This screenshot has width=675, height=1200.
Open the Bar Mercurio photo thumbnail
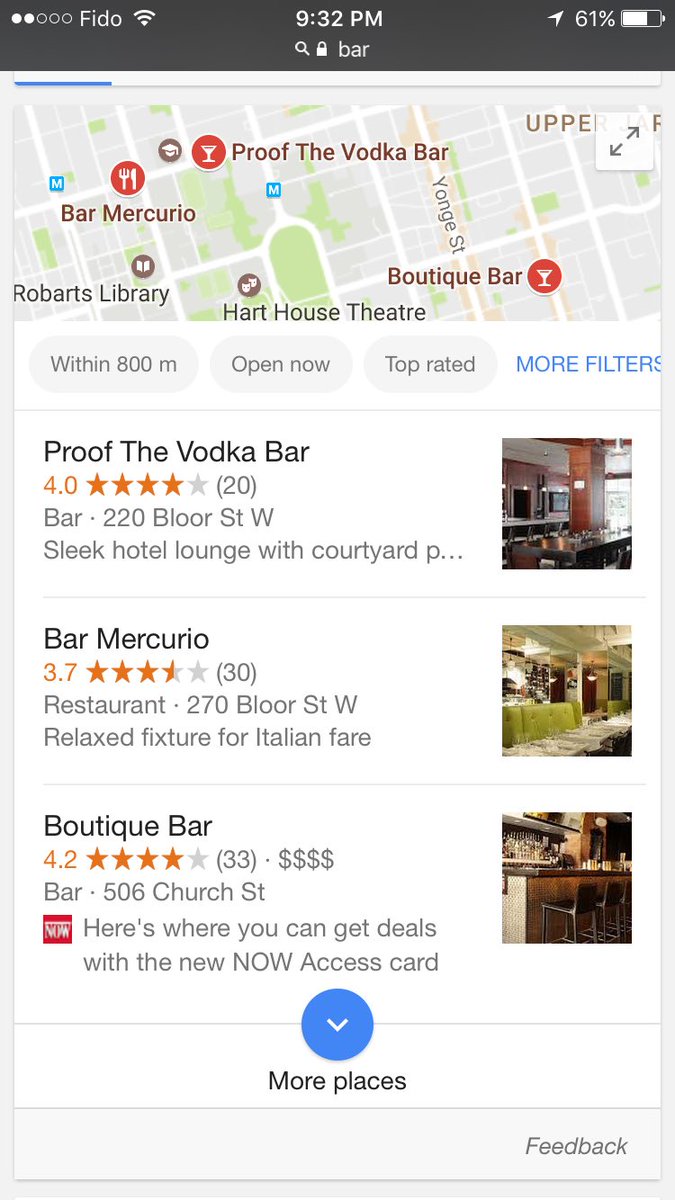pos(566,690)
